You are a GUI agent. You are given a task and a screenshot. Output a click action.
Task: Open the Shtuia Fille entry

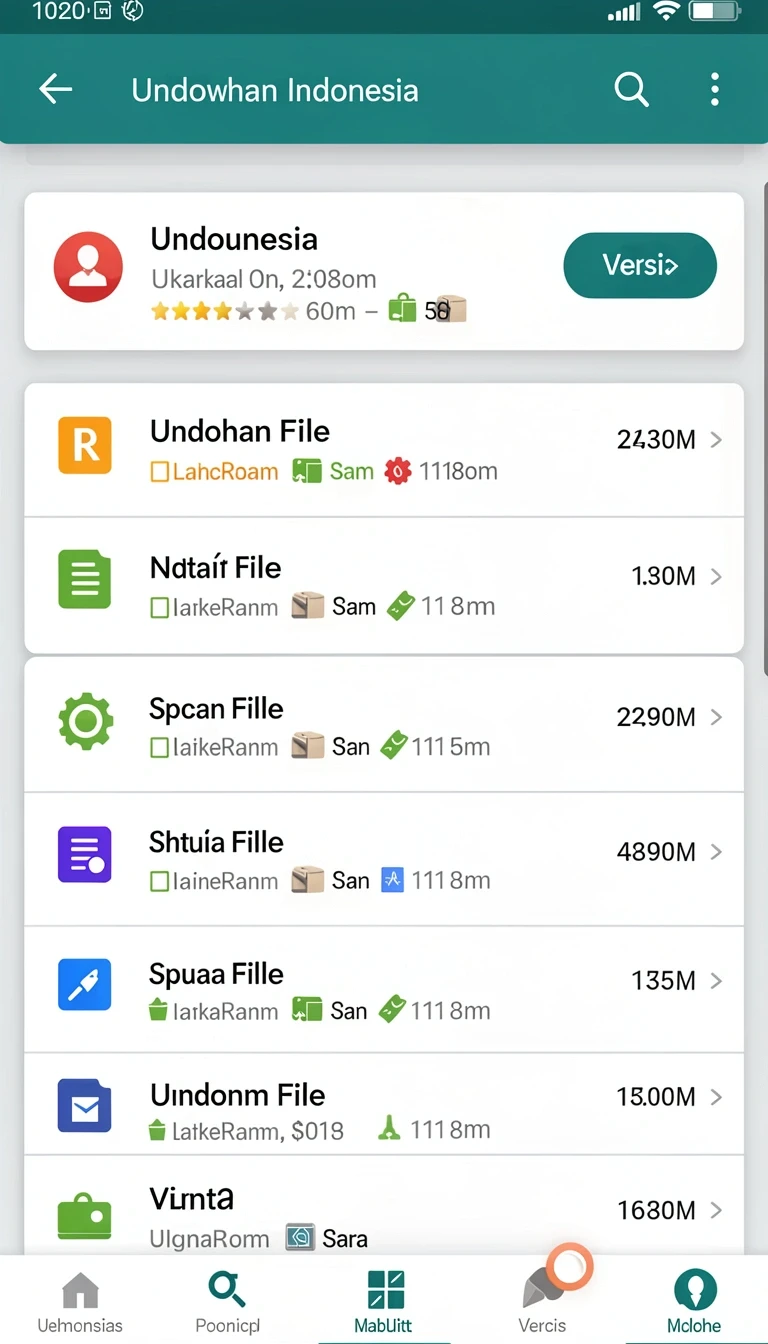(x=384, y=859)
